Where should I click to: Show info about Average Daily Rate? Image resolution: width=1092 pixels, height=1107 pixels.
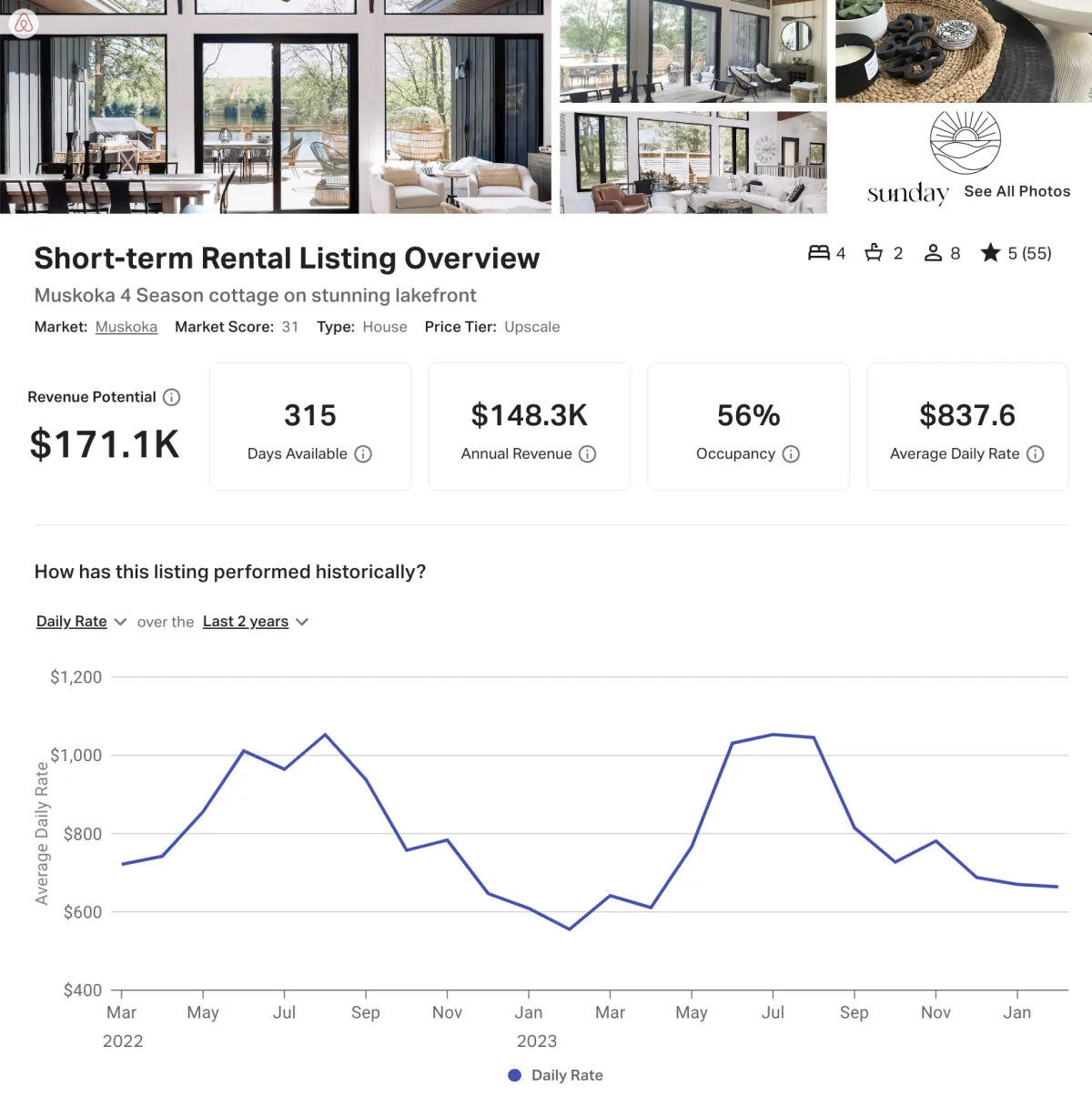[x=1036, y=454]
